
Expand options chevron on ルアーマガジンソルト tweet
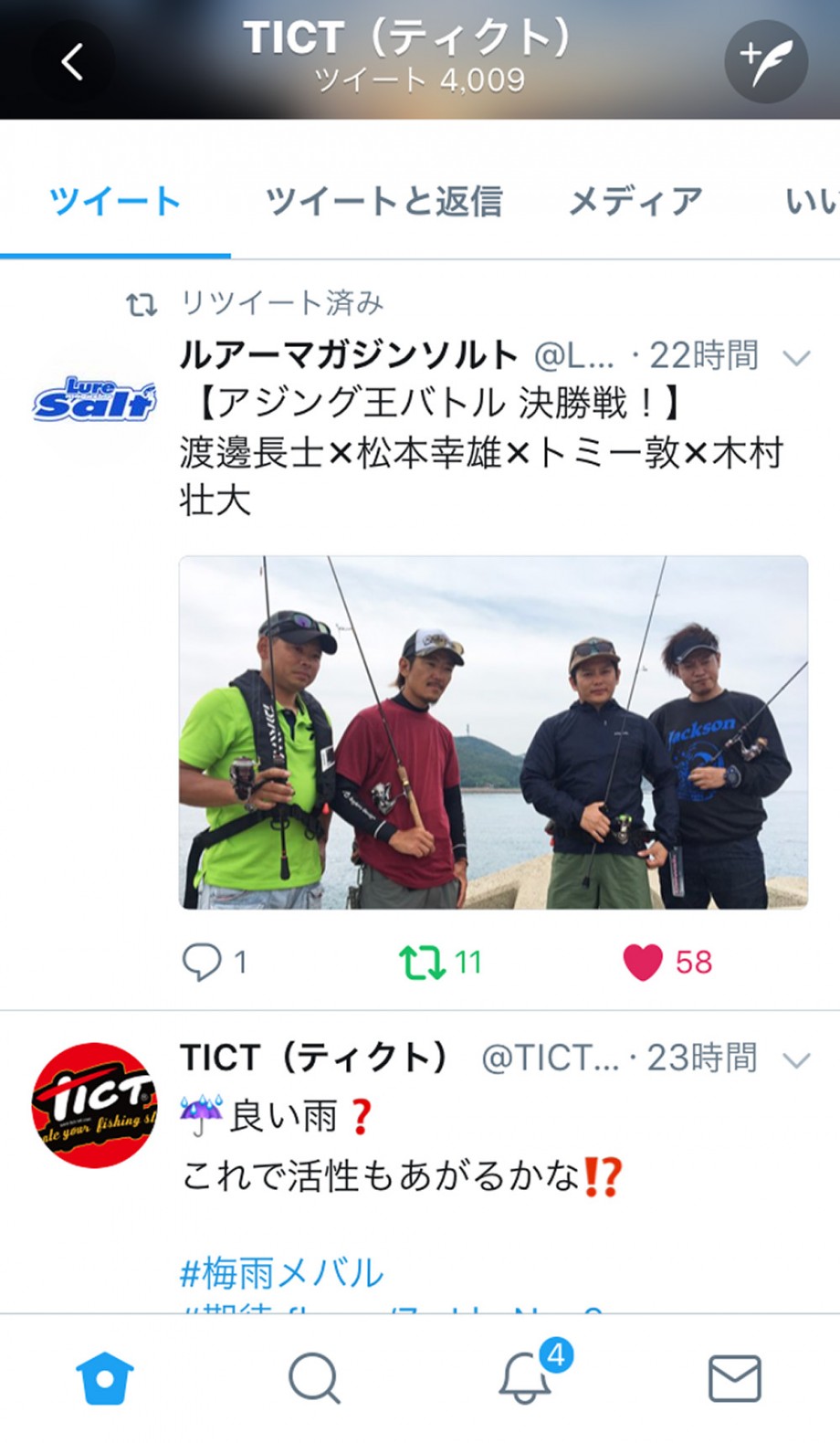(797, 357)
